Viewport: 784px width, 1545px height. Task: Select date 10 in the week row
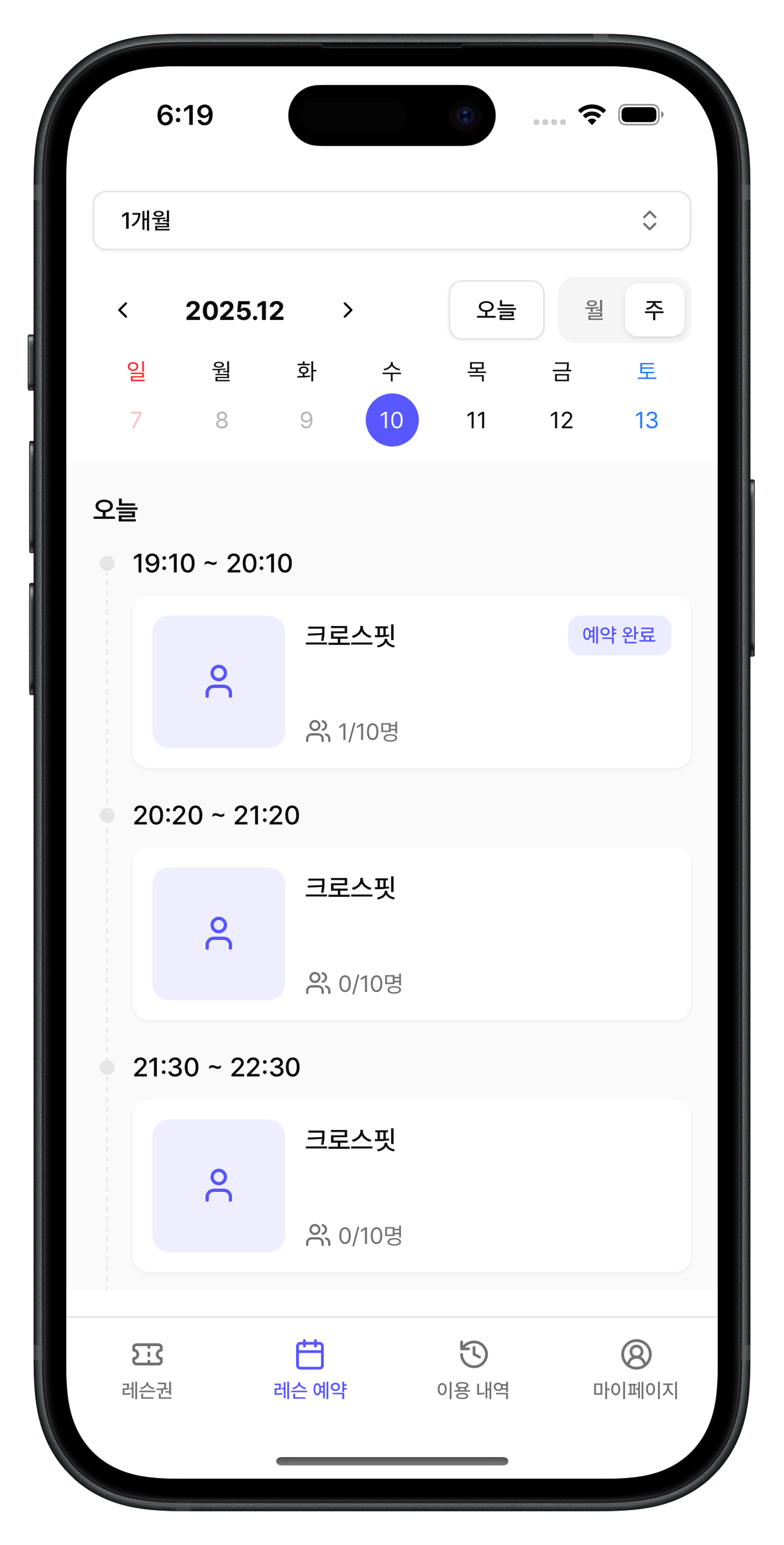(392, 420)
